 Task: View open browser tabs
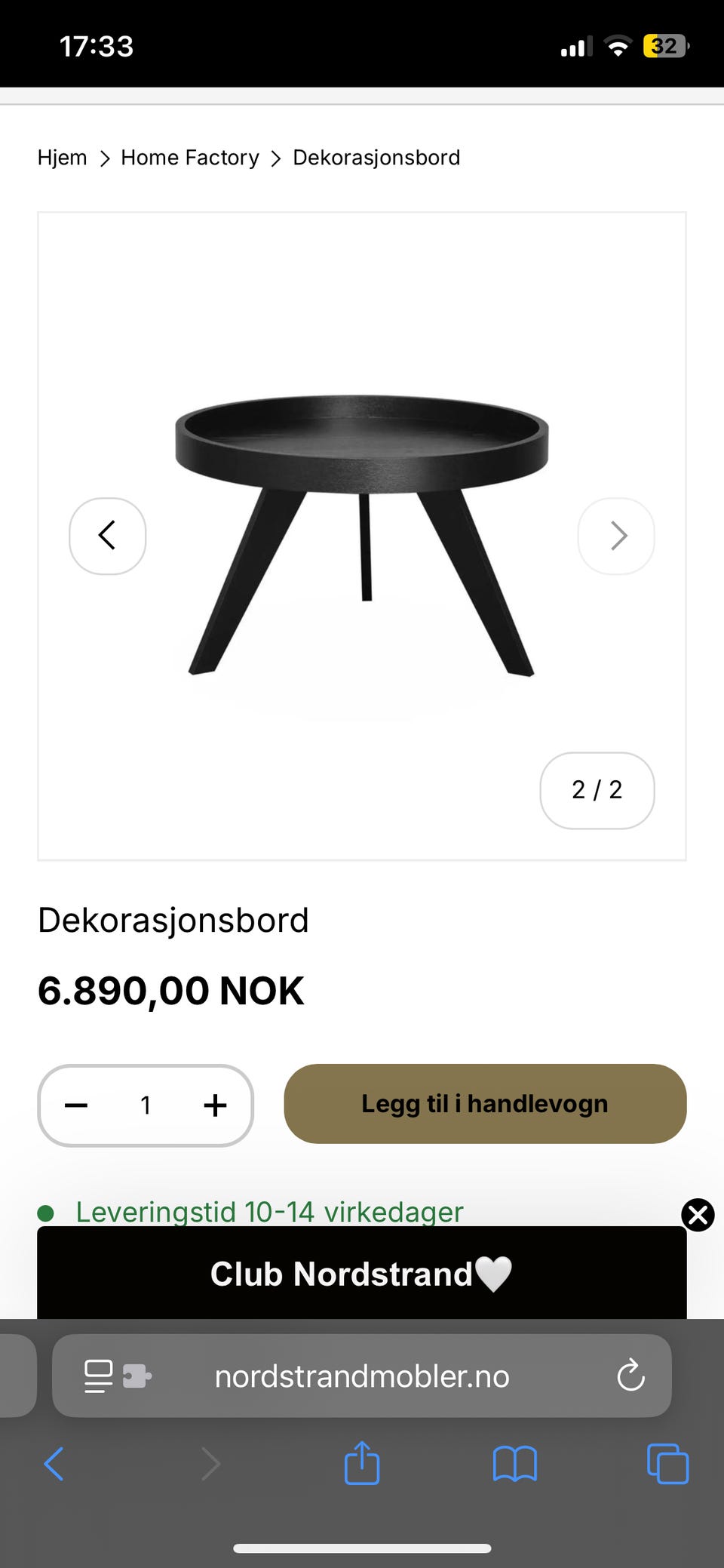pos(667,1464)
